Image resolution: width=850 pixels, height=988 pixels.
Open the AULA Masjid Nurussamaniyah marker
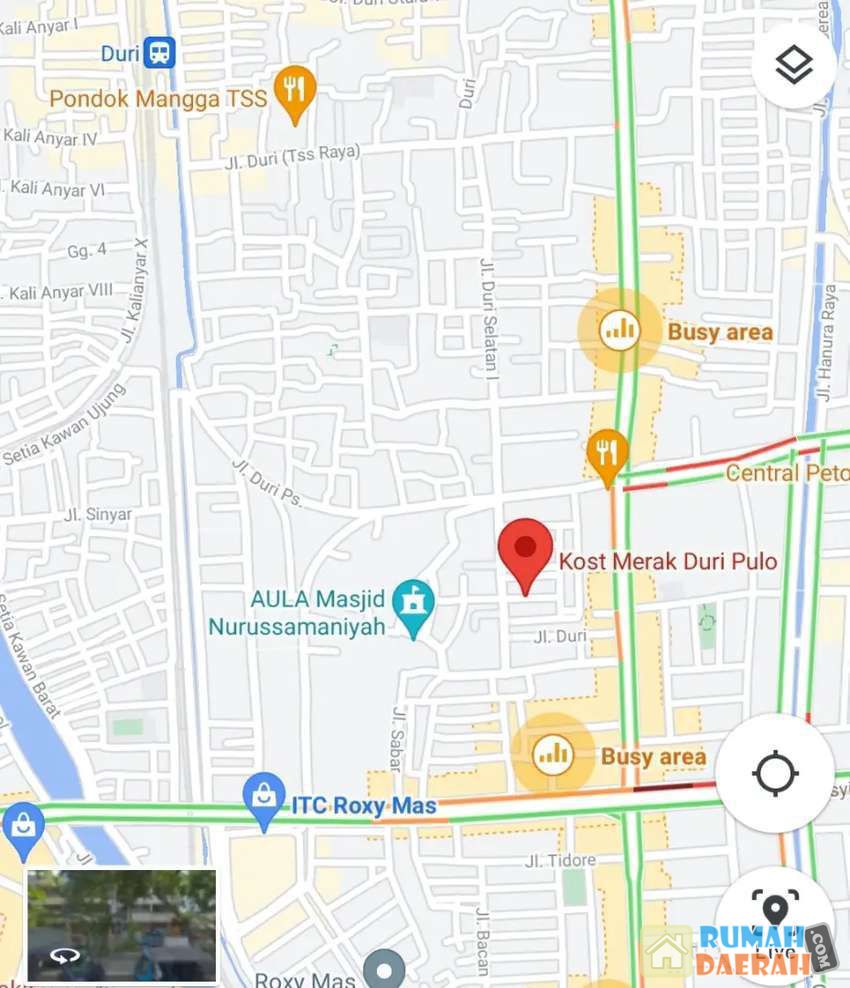(413, 605)
